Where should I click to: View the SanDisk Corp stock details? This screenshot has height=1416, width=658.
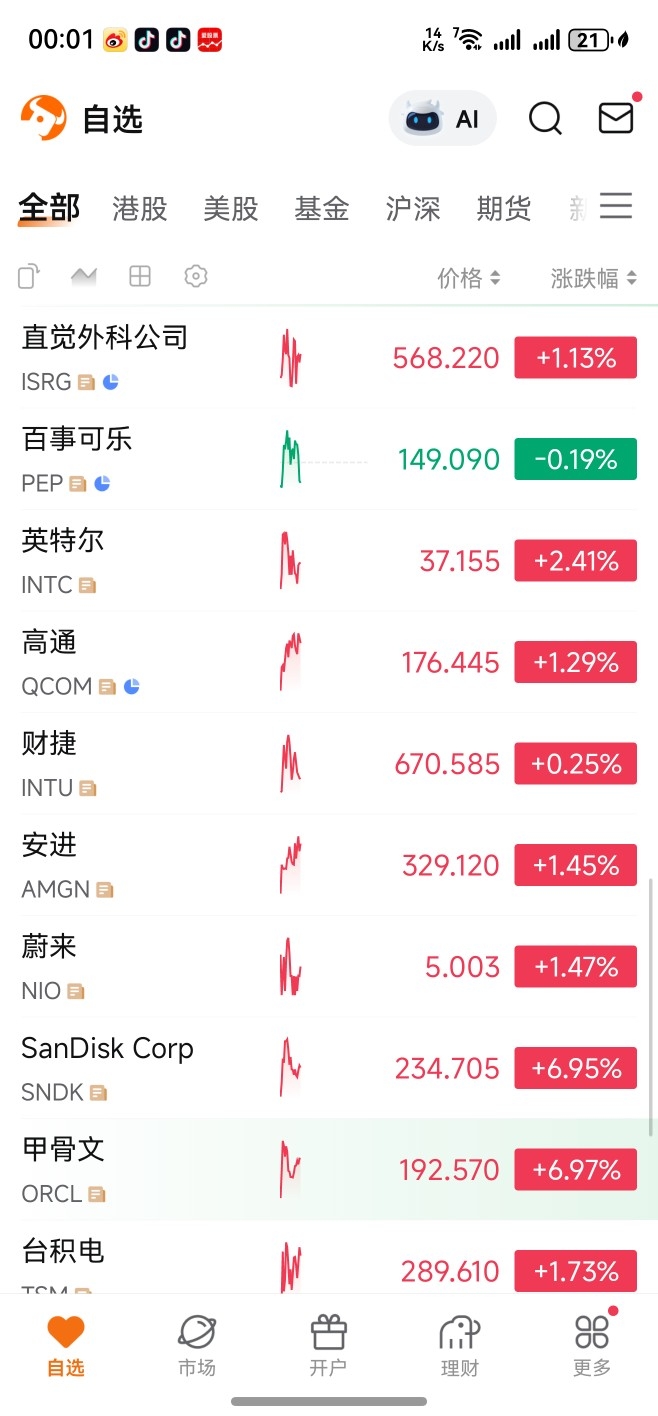point(107,1068)
